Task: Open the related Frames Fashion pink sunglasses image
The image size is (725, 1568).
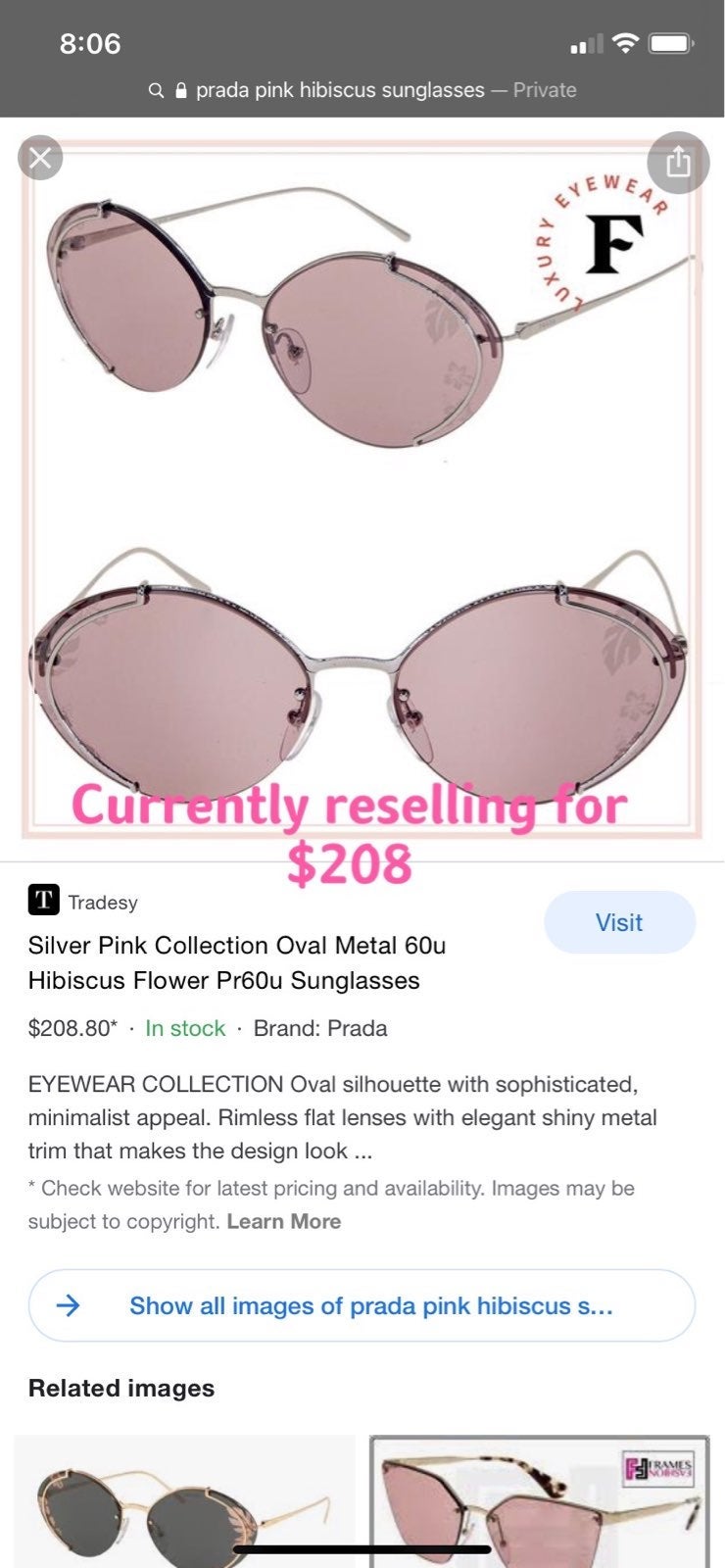Action: (539, 1501)
